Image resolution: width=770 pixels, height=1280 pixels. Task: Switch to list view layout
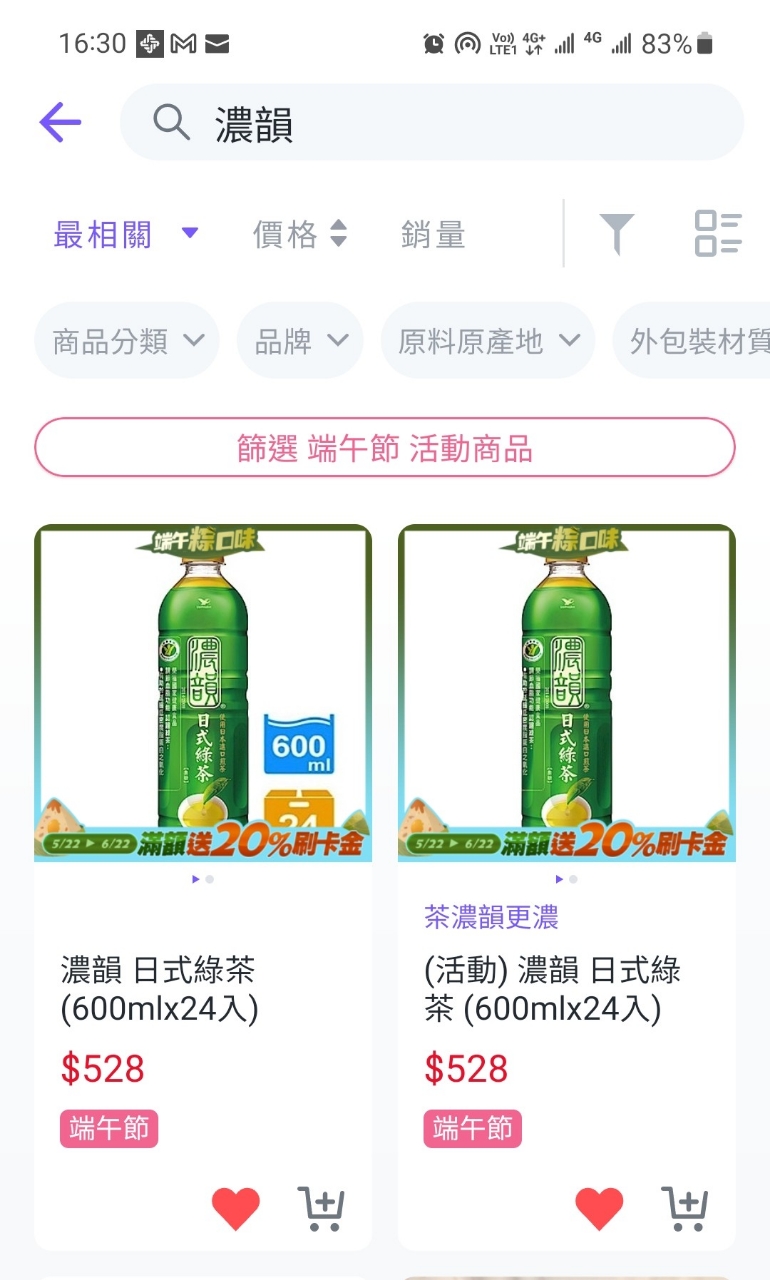[718, 234]
